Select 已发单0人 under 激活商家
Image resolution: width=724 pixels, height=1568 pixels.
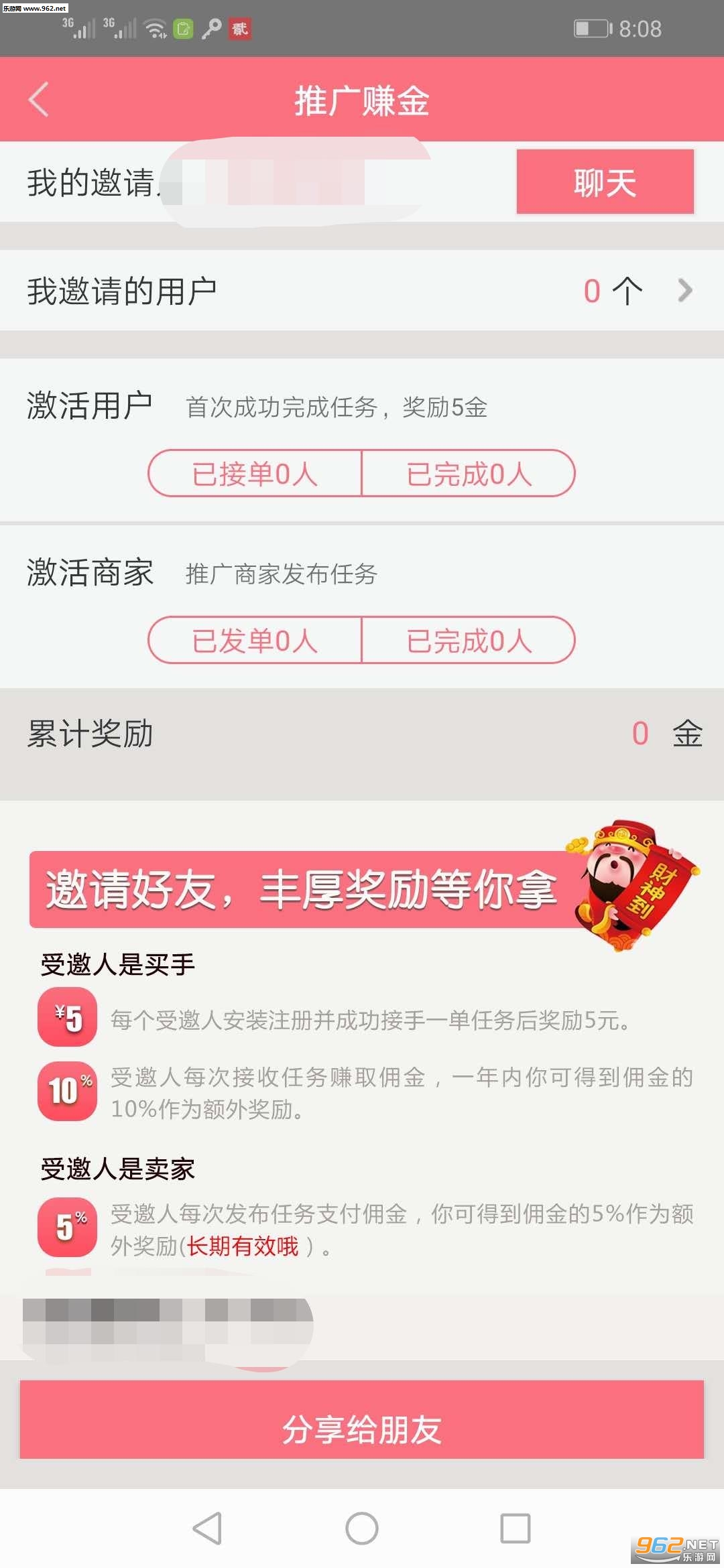[255, 641]
